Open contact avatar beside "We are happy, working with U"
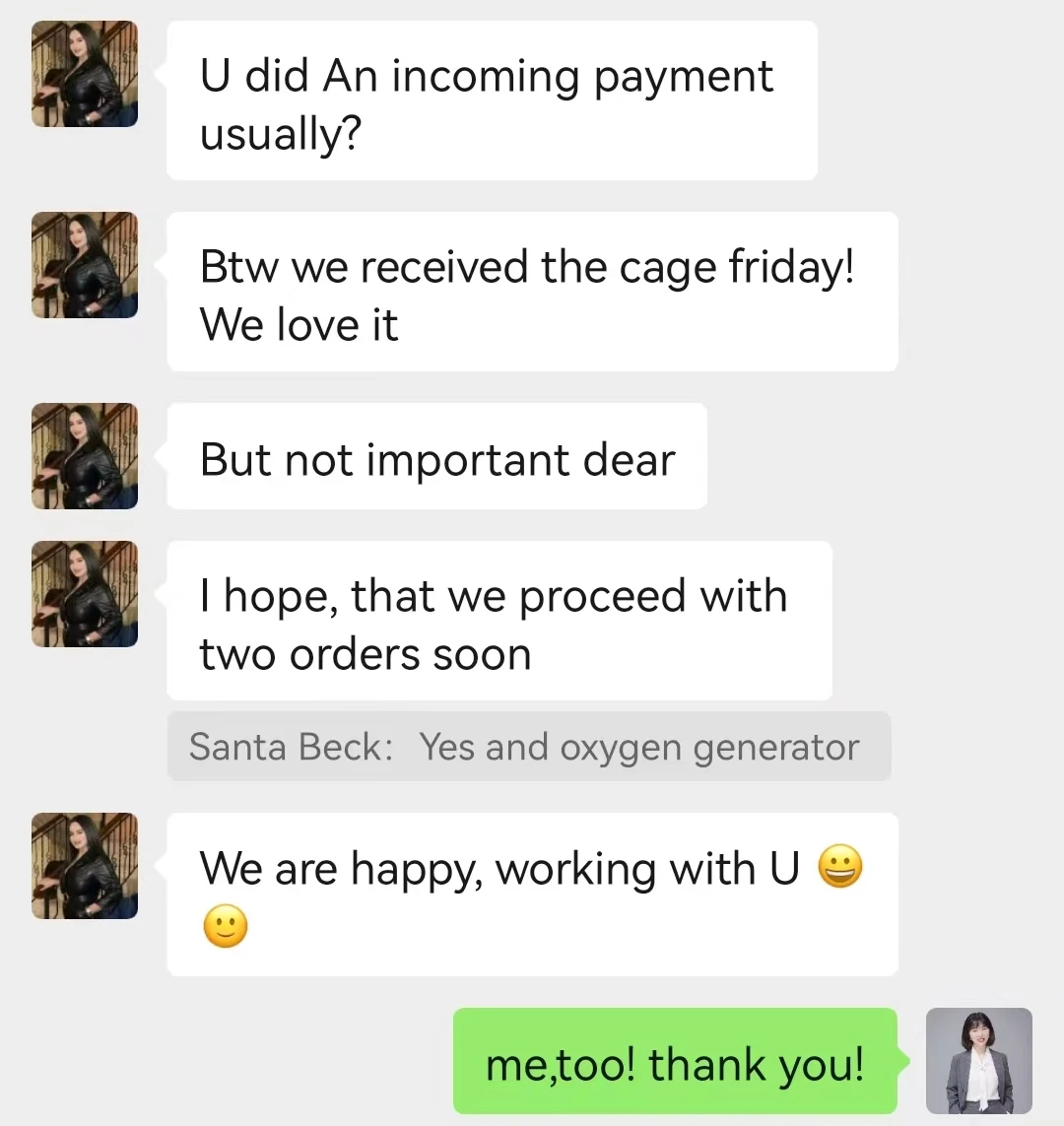Image resolution: width=1064 pixels, height=1126 pixels. 85,866
